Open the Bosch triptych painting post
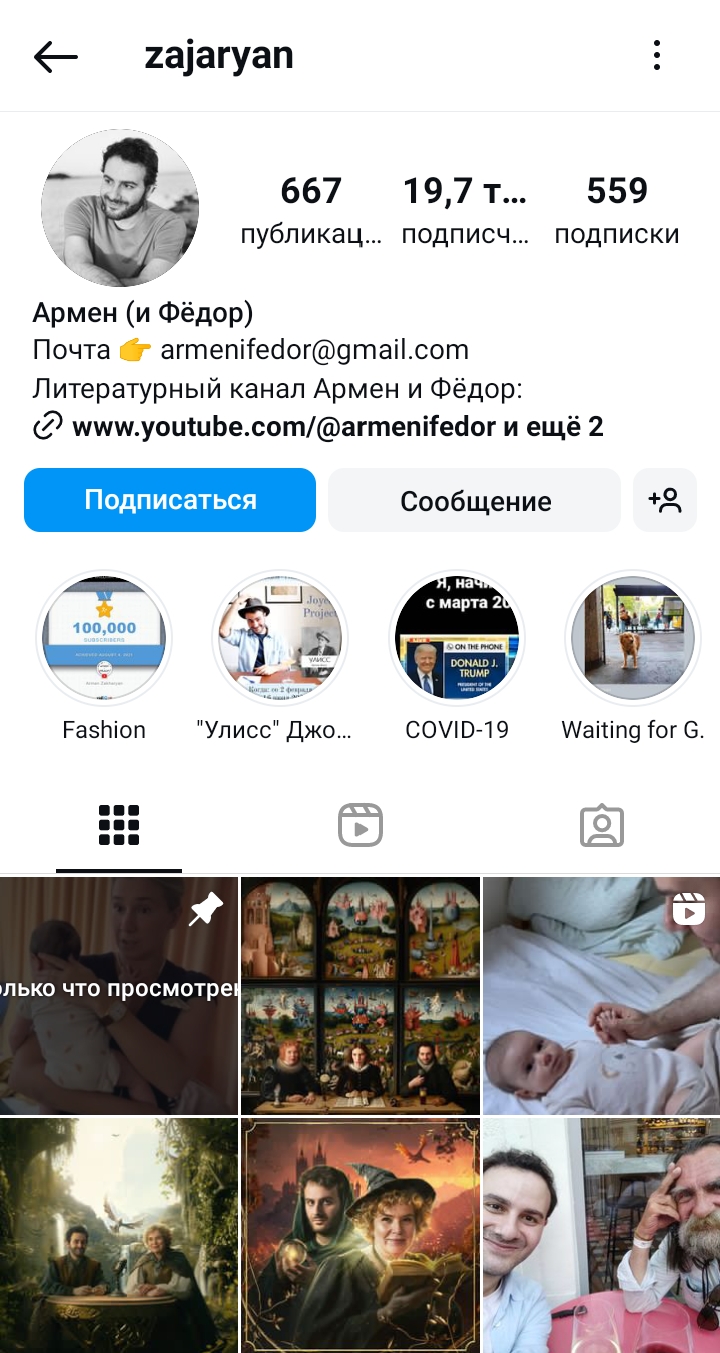The height and width of the screenshot is (1353, 720). point(360,996)
